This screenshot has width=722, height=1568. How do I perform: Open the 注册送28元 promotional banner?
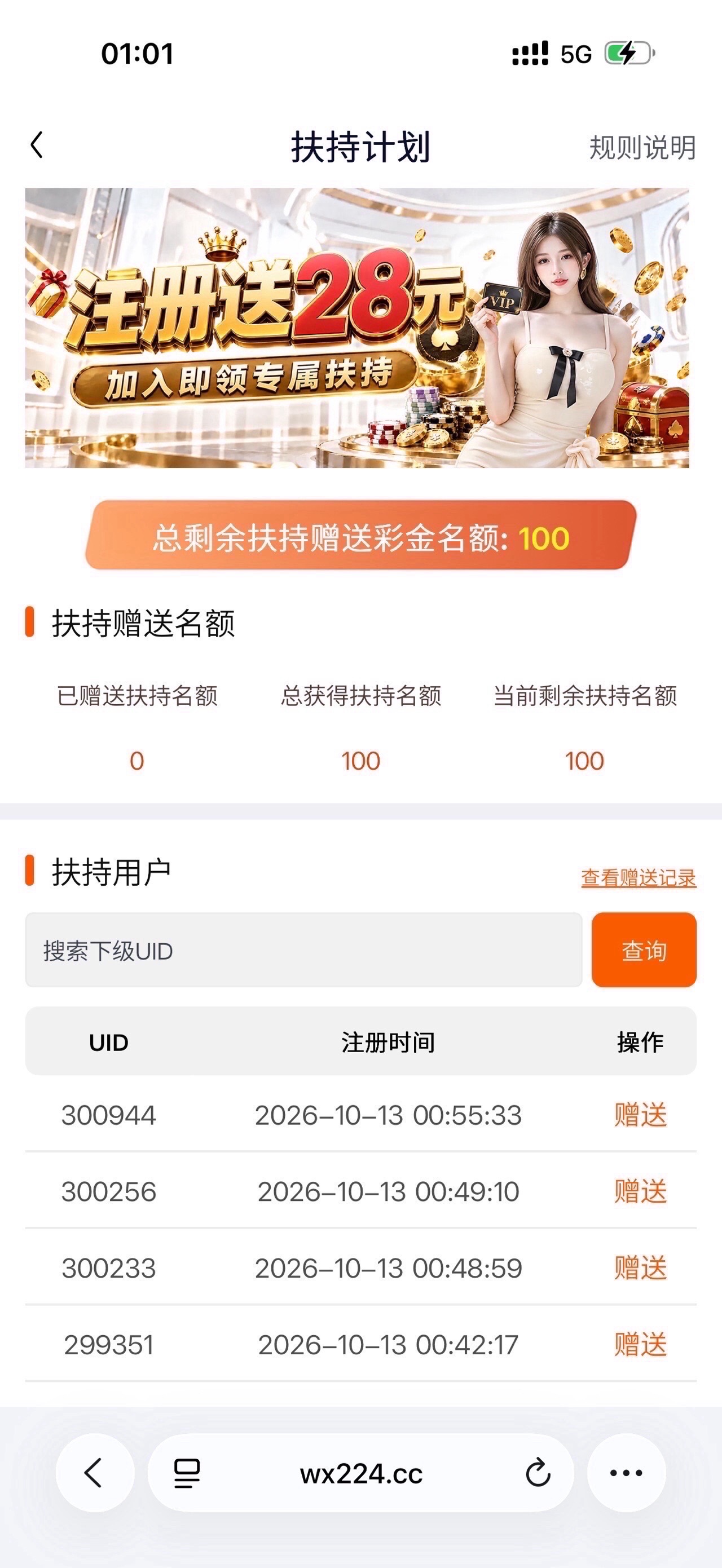point(356,328)
